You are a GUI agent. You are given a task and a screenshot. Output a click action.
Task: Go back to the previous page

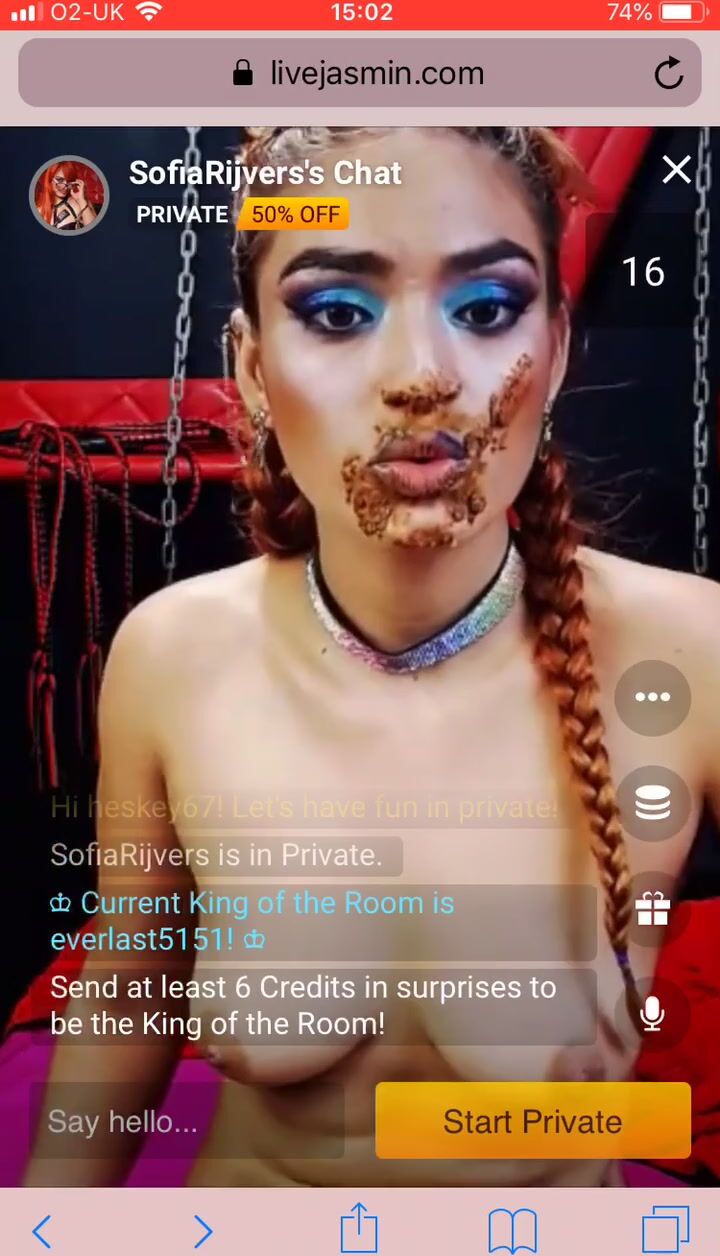[41, 1230]
